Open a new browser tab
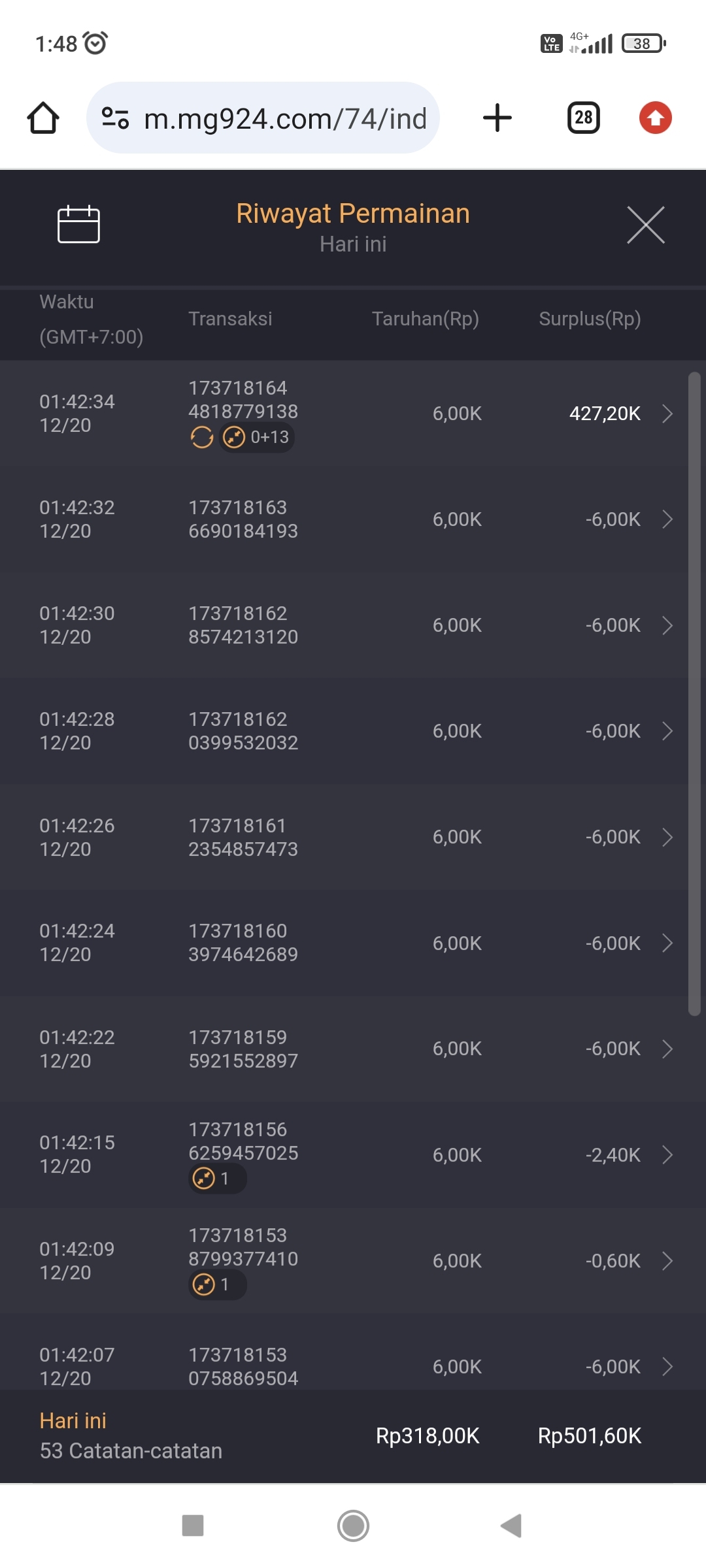The image size is (706, 1568). 497,118
